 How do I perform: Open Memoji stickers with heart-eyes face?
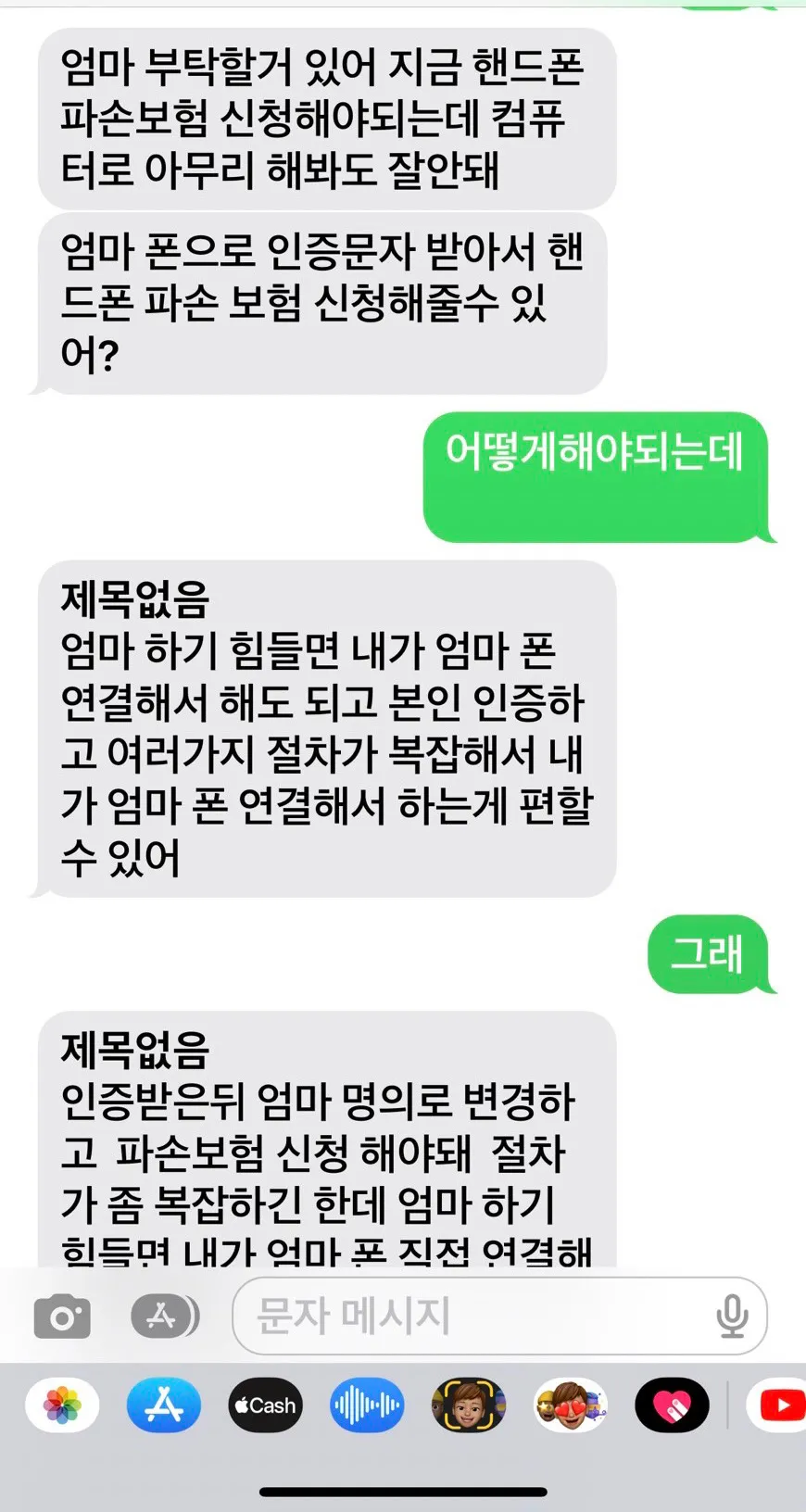point(571,1405)
